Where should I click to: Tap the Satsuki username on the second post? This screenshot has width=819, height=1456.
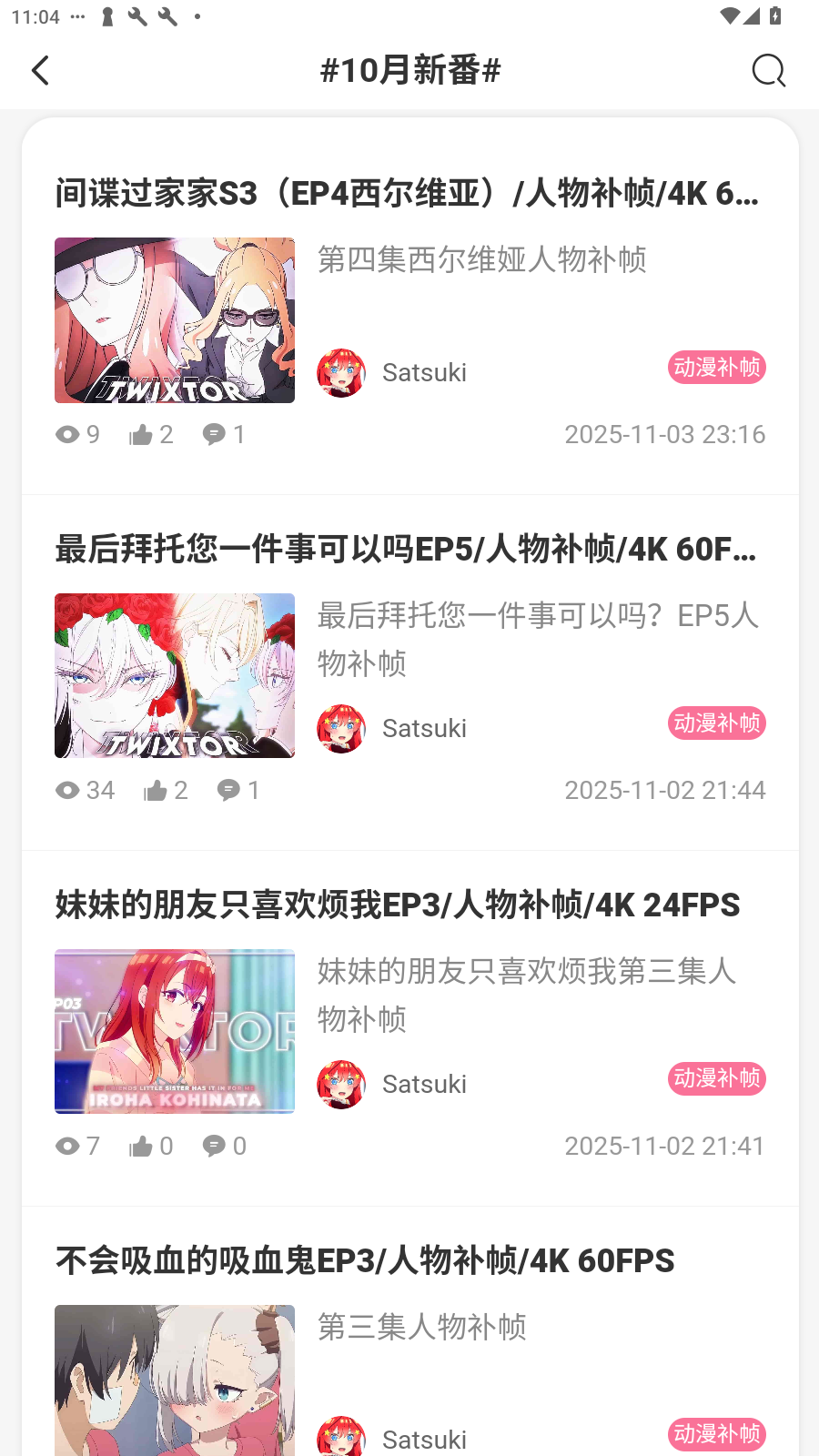tap(424, 727)
